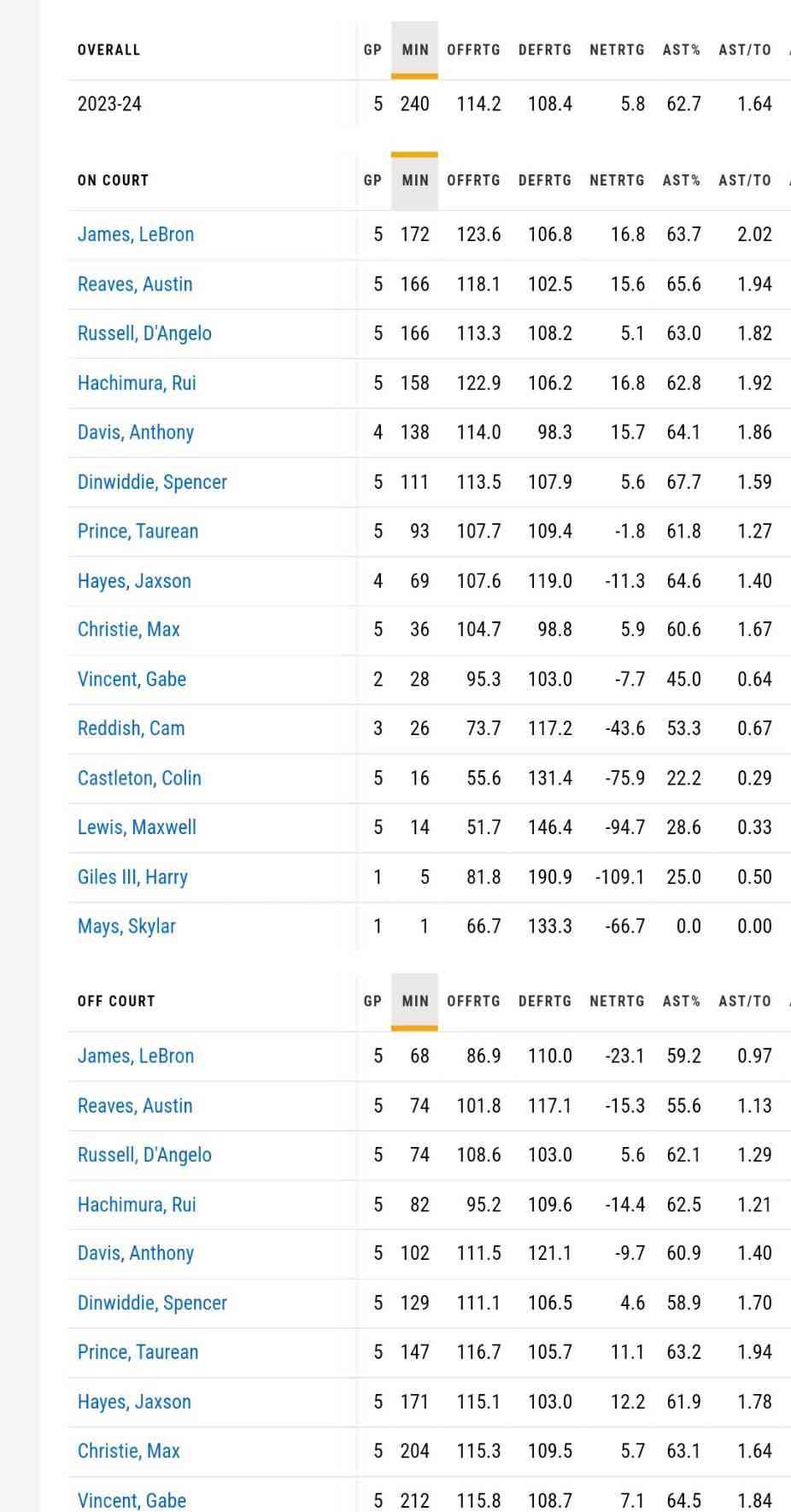This screenshot has width=791, height=1512.
Task: Open Anthony Davis link in On Court table
Action: (x=136, y=432)
